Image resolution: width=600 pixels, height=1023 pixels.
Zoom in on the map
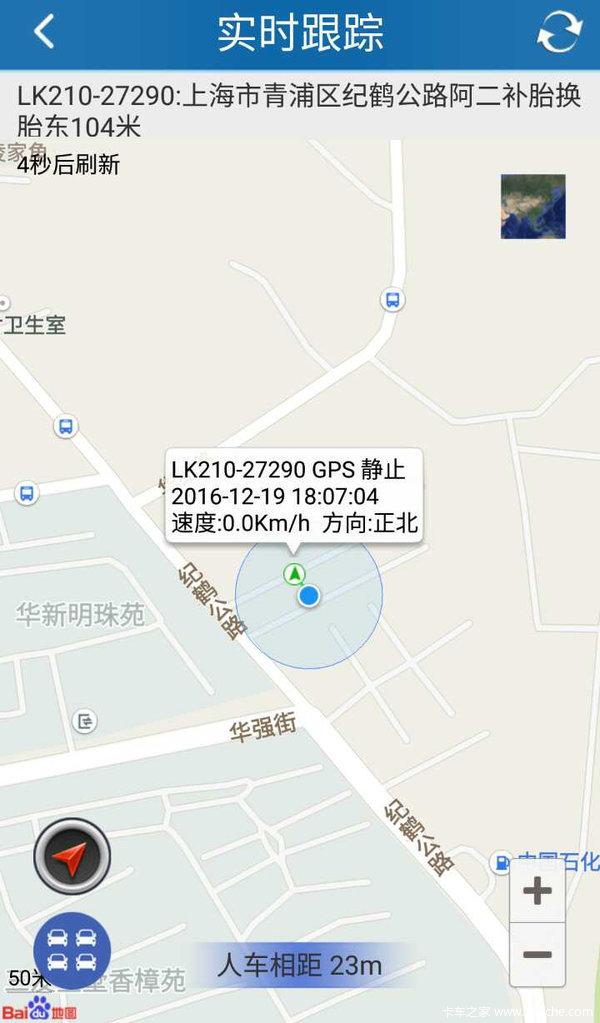pos(537,891)
